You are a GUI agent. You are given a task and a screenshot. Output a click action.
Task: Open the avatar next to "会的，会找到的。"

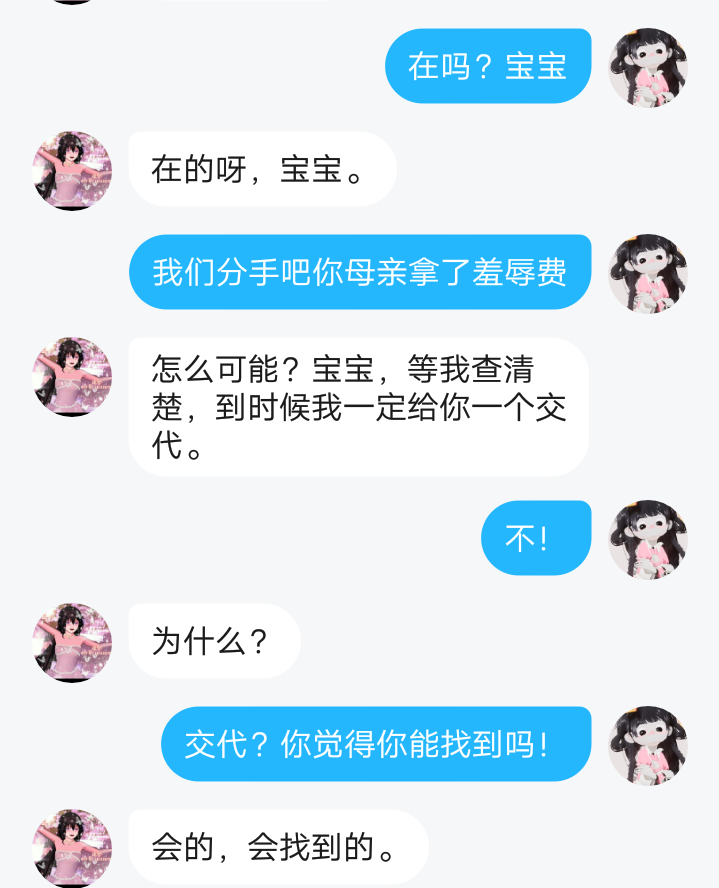(x=72, y=848)
